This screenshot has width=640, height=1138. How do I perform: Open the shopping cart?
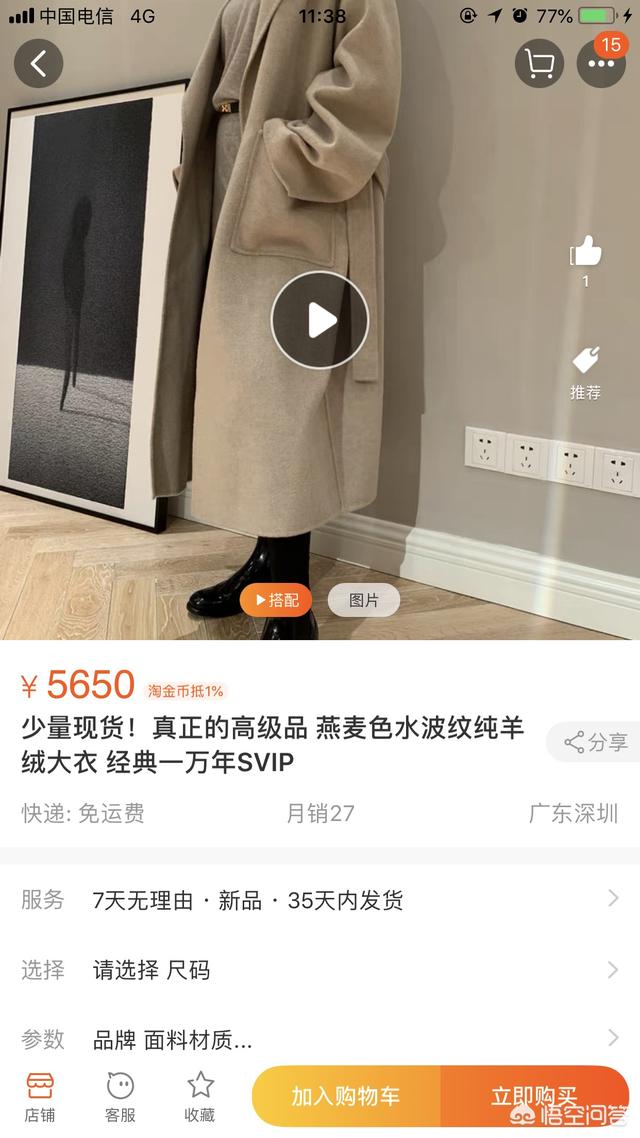tap(539, 64)
